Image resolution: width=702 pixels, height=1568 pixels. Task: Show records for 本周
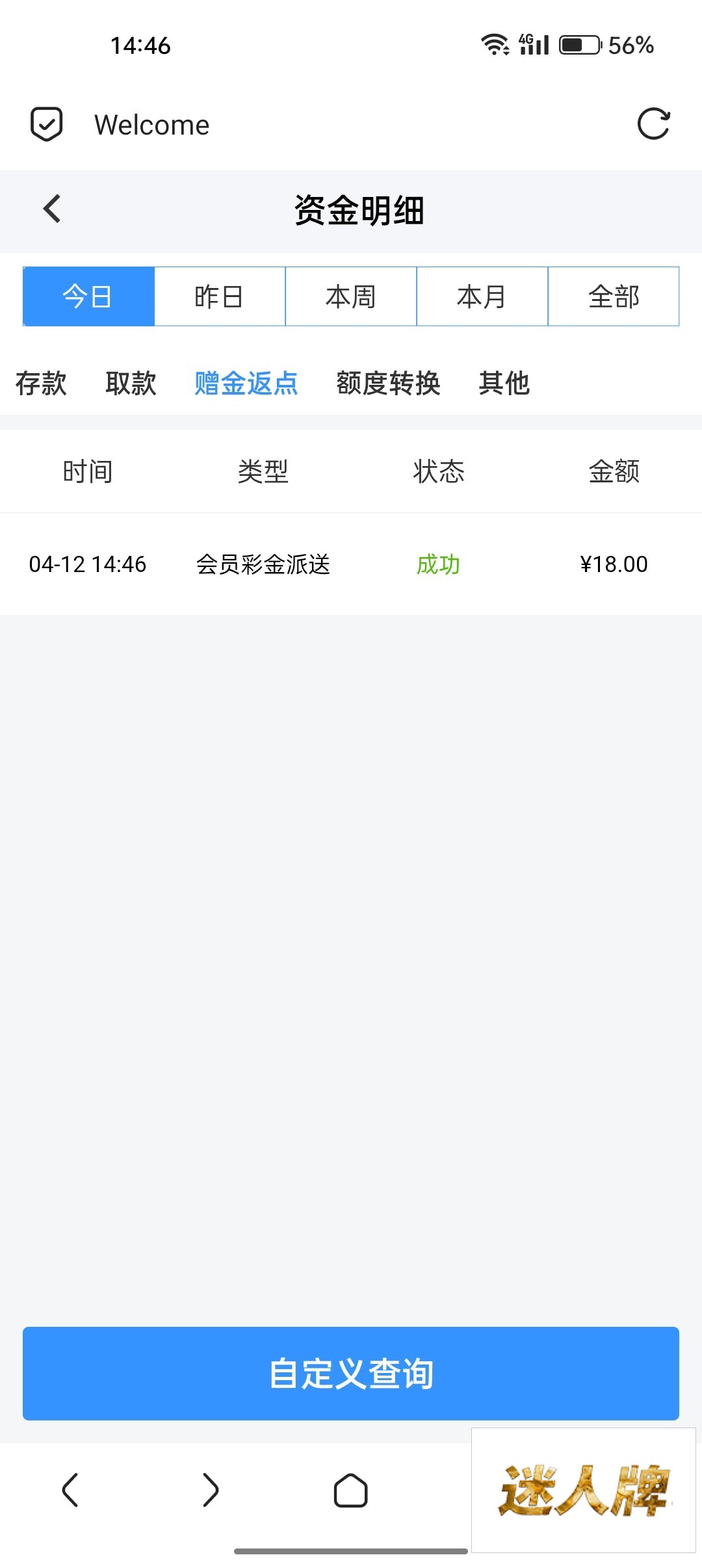pyautogui.click(x=351, y=296)
